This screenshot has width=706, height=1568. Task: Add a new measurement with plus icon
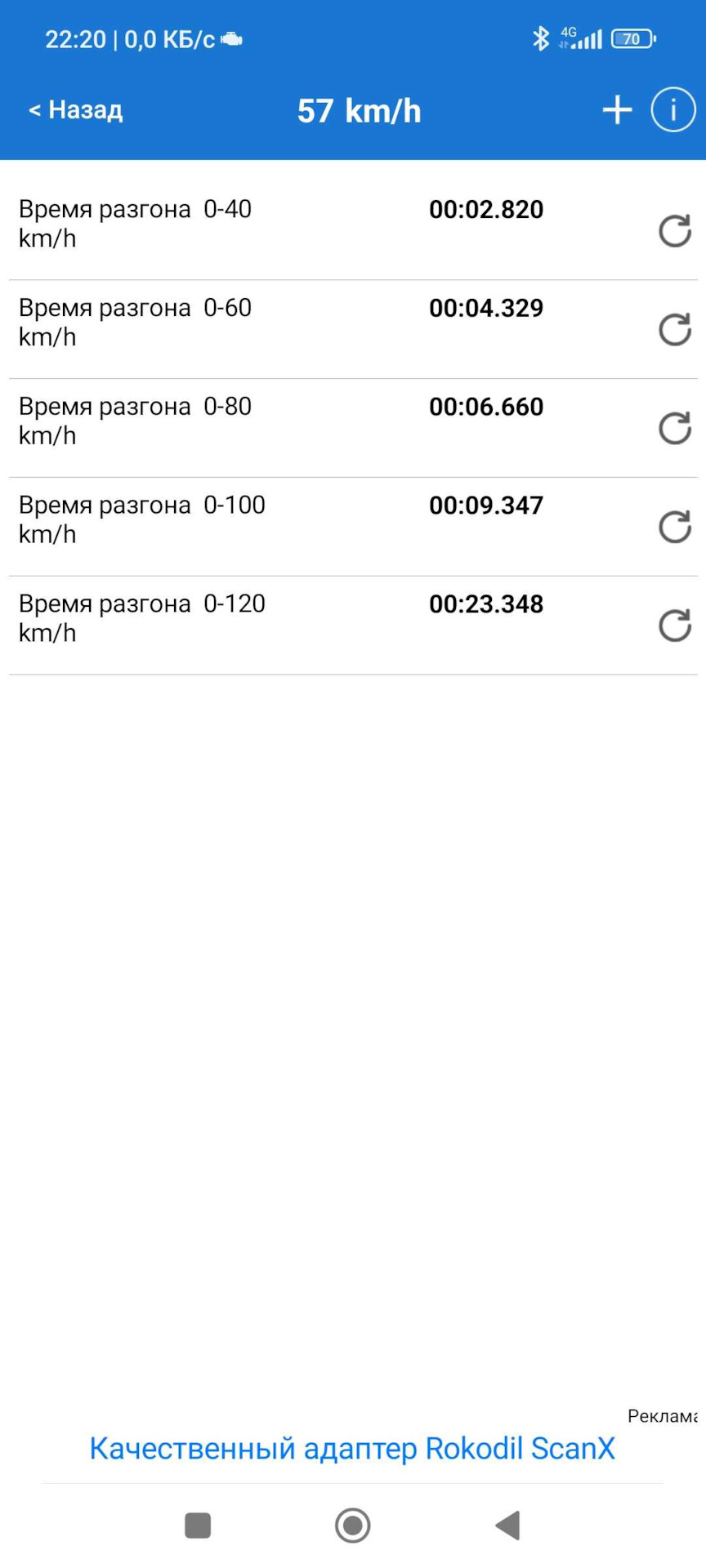618,109
